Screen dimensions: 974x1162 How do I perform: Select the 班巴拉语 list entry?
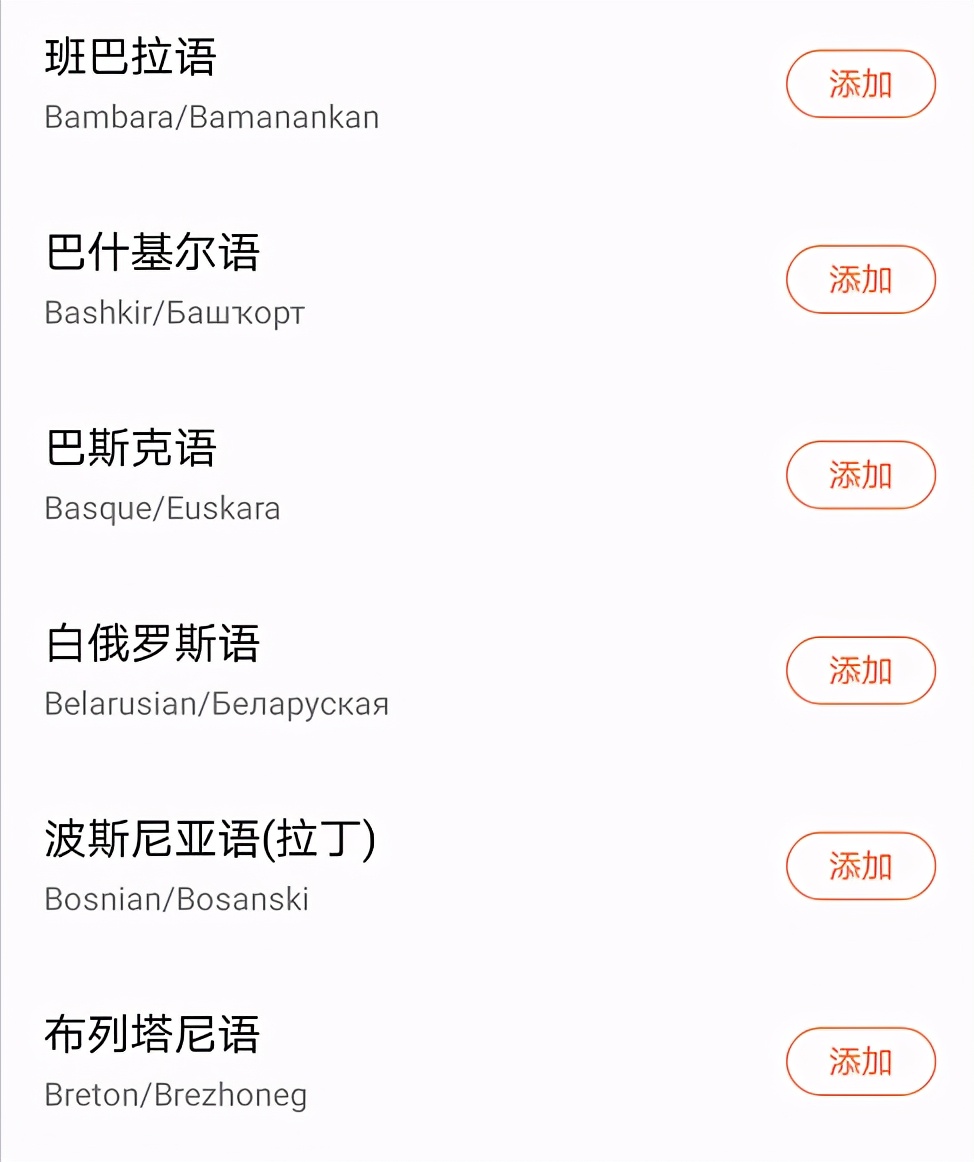(130, 58)
